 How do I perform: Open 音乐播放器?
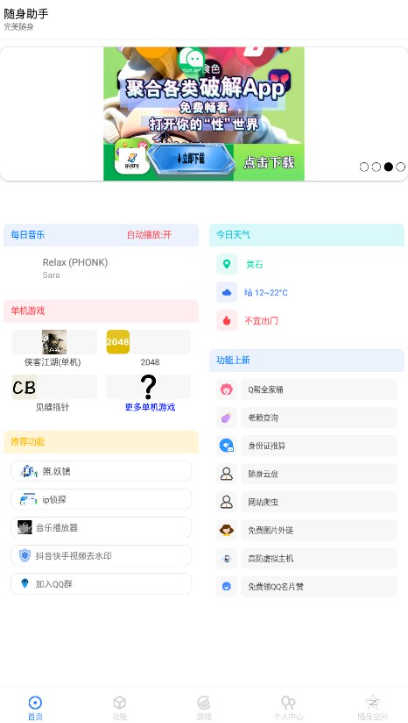101,527
